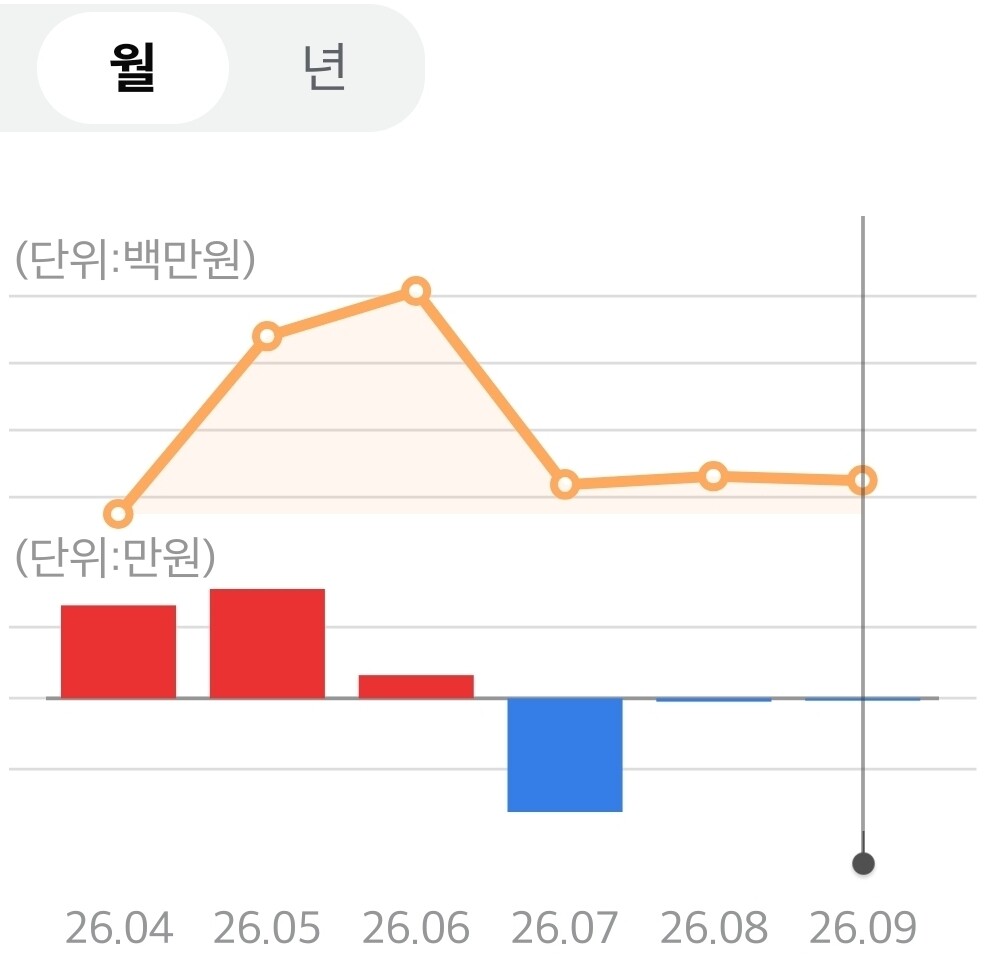997x959 pixels.
Task: Select the 월 (monthly) view
Action: point(133,68)
